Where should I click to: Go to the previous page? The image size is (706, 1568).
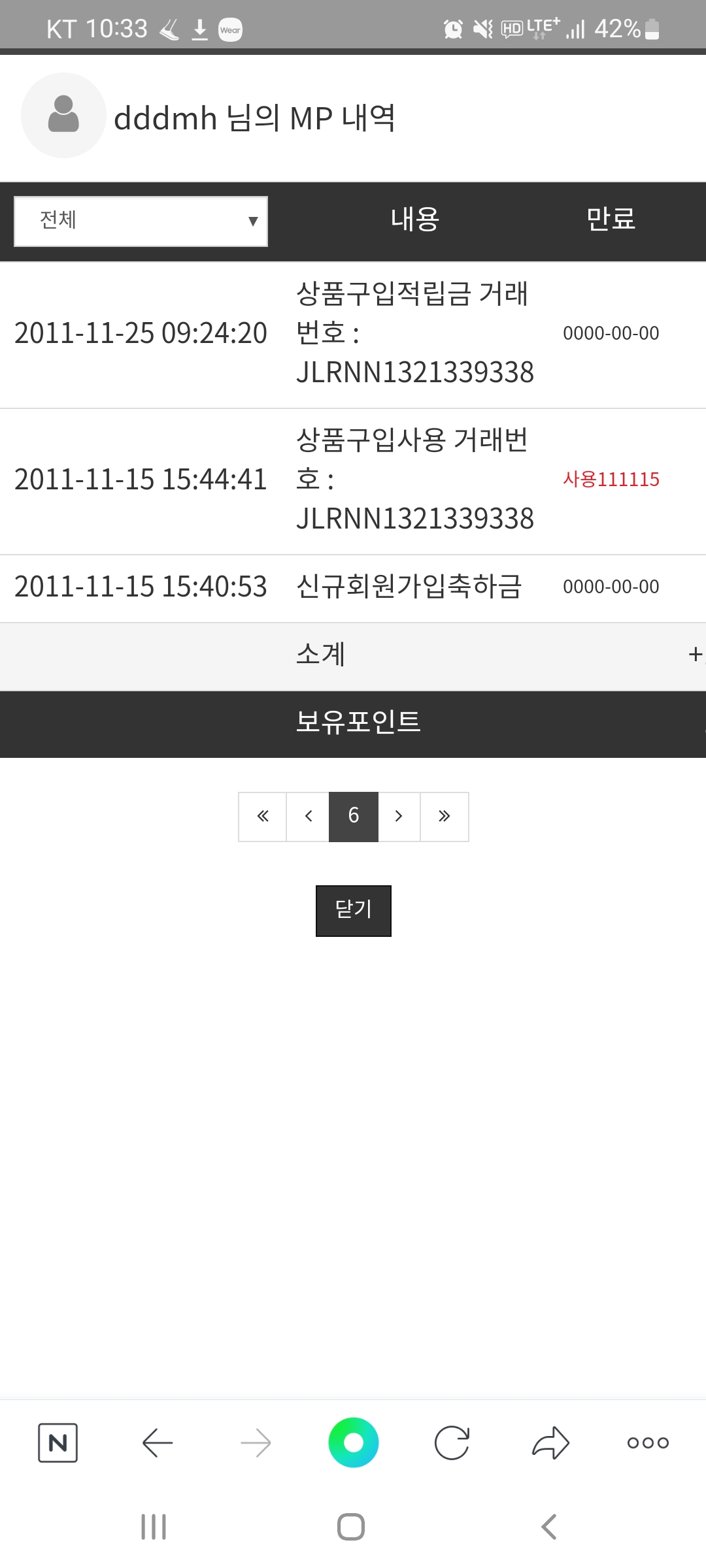click(x=308, y=816)
